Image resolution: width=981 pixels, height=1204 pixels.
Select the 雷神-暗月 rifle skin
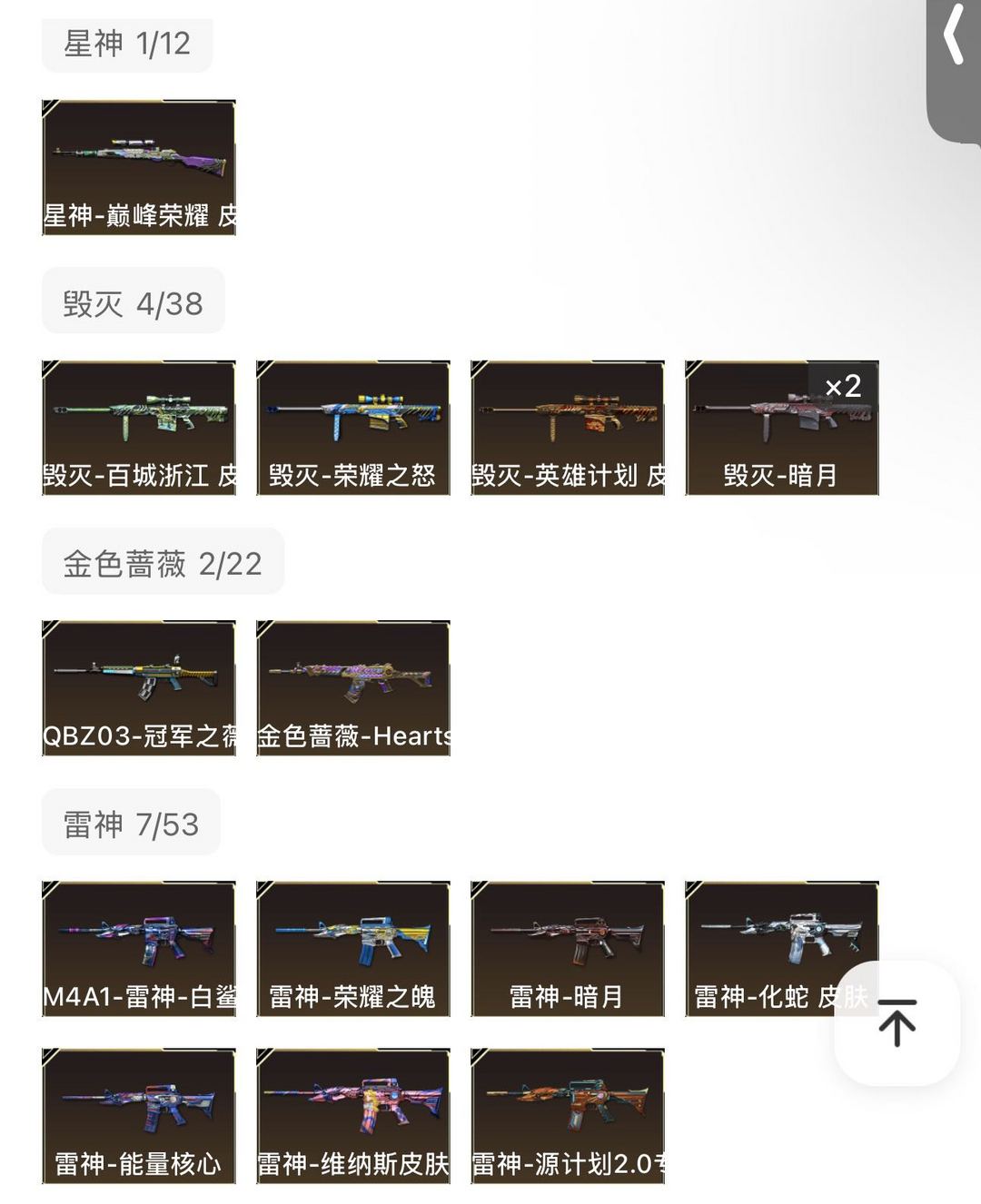(x=567, y=944)
